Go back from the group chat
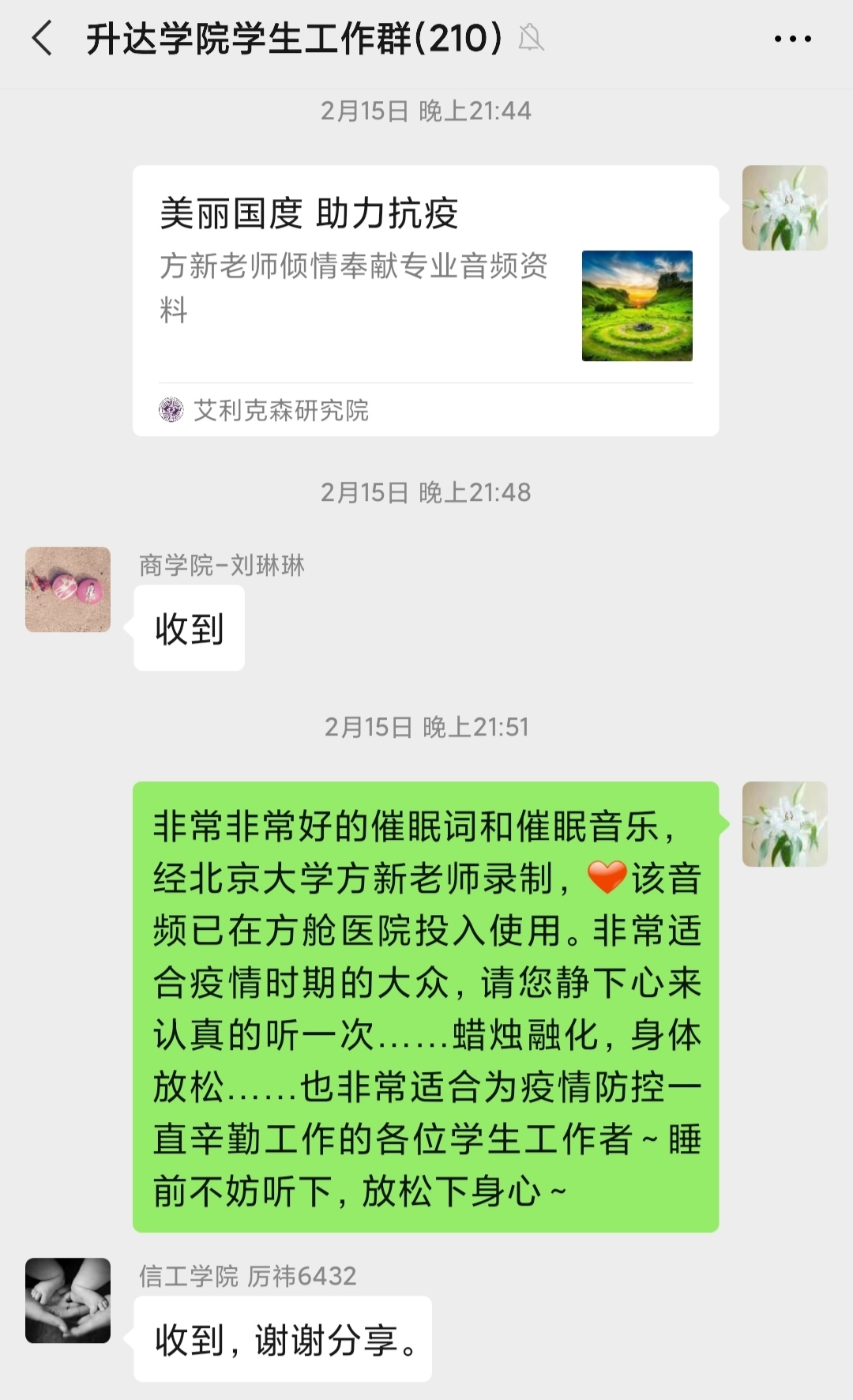Screen dimensions: 853x1400 pos(43,38)
